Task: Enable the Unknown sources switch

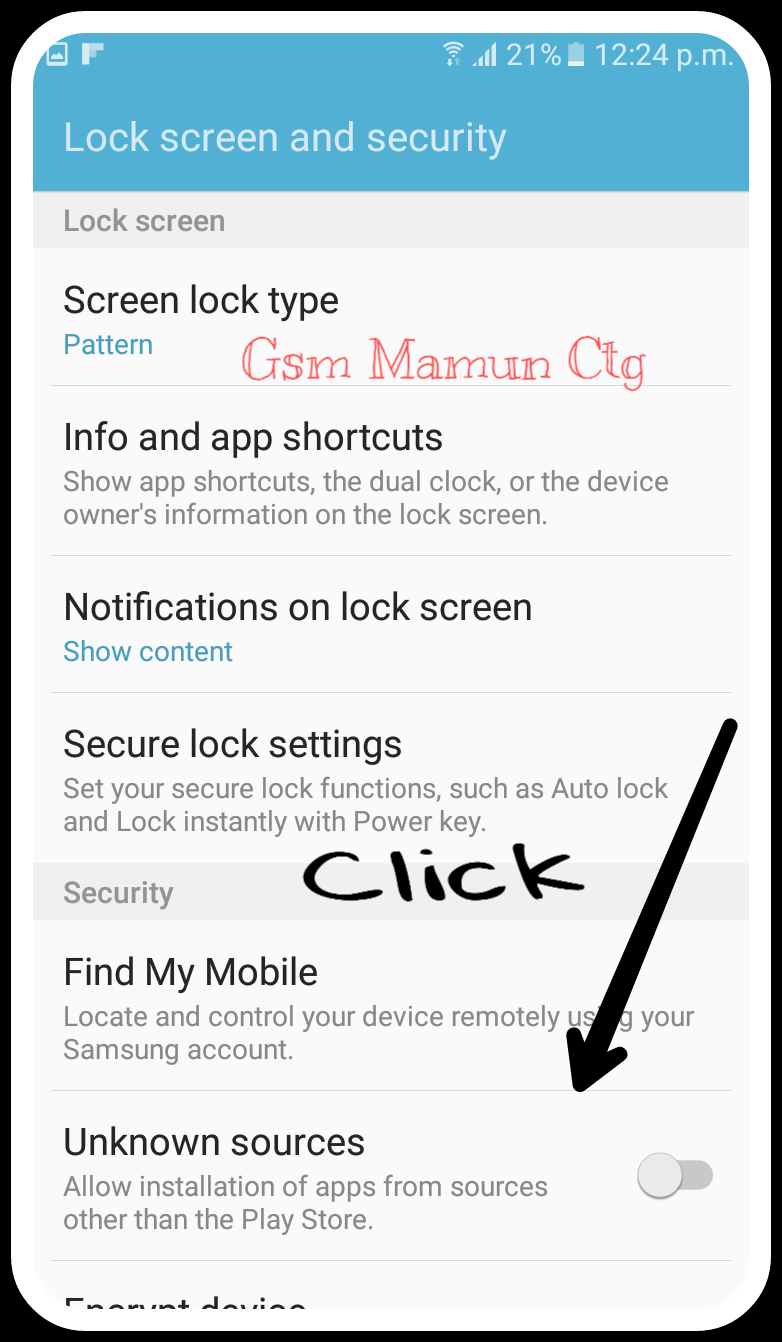Action: pyautogui.click(x=676, y=1176)
